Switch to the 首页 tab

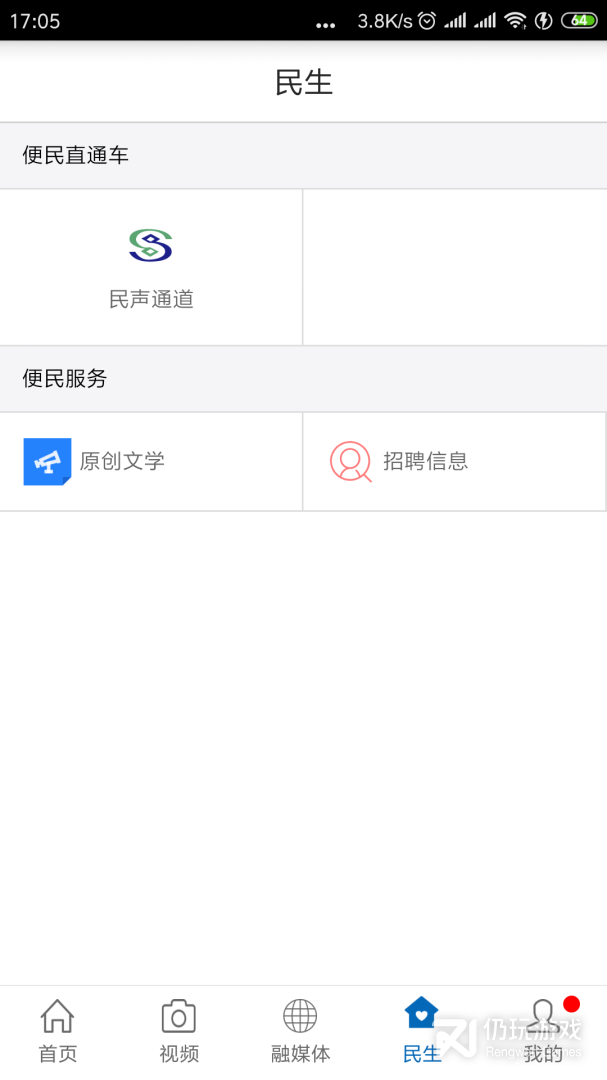tap(57, 1031)
